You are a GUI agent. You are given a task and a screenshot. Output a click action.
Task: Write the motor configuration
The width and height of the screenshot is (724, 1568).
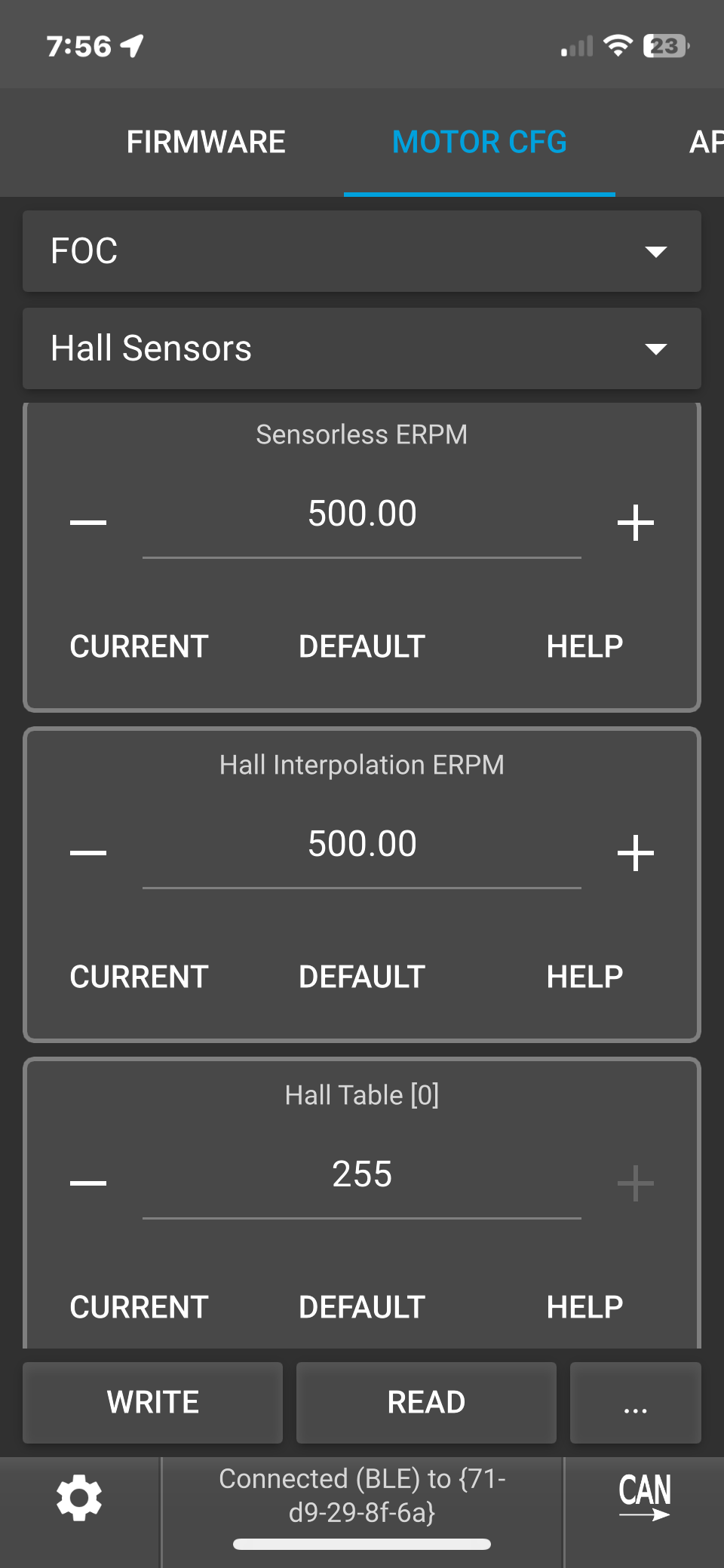(x=153, y=1403)
